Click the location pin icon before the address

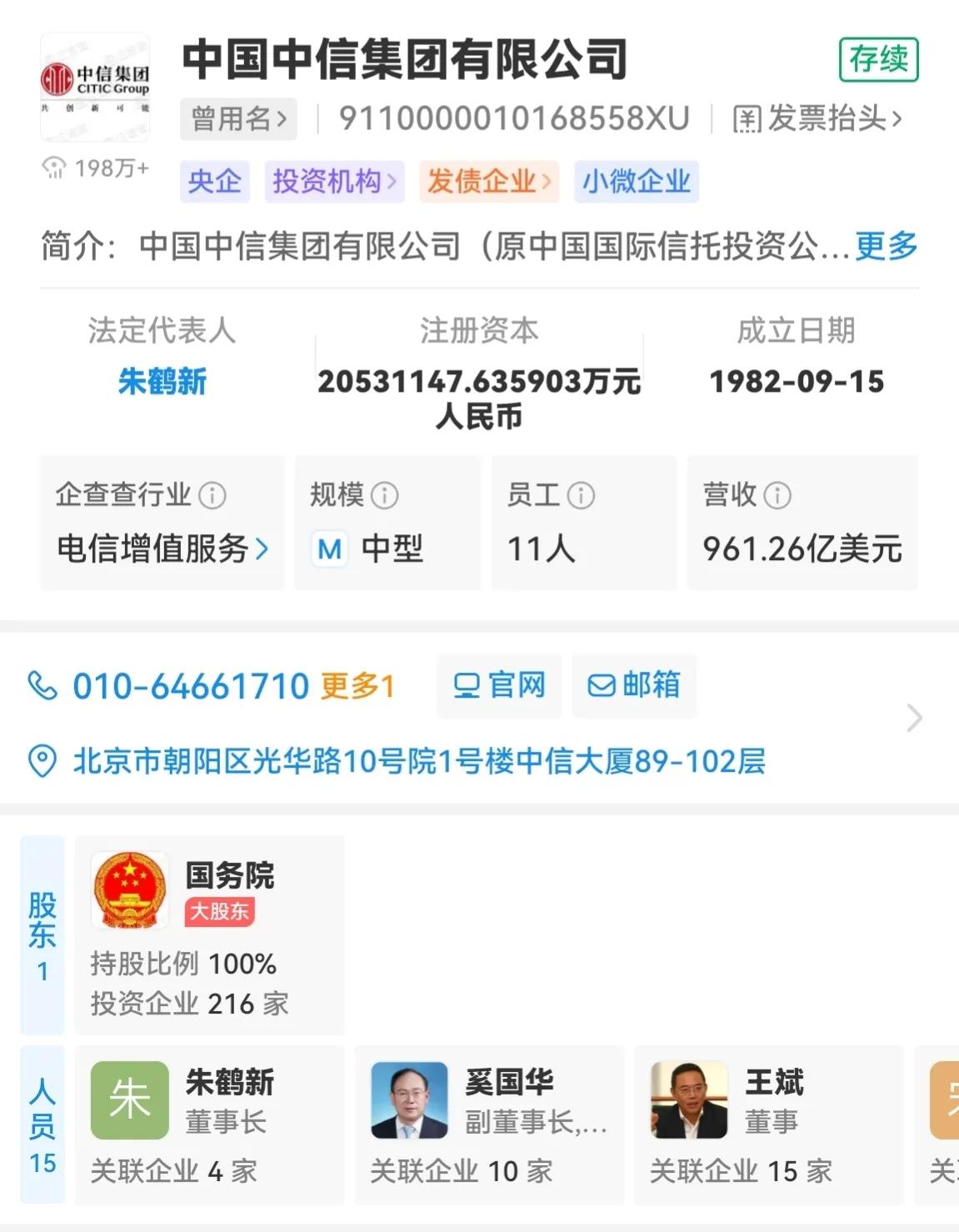click(x=41, y=760)
